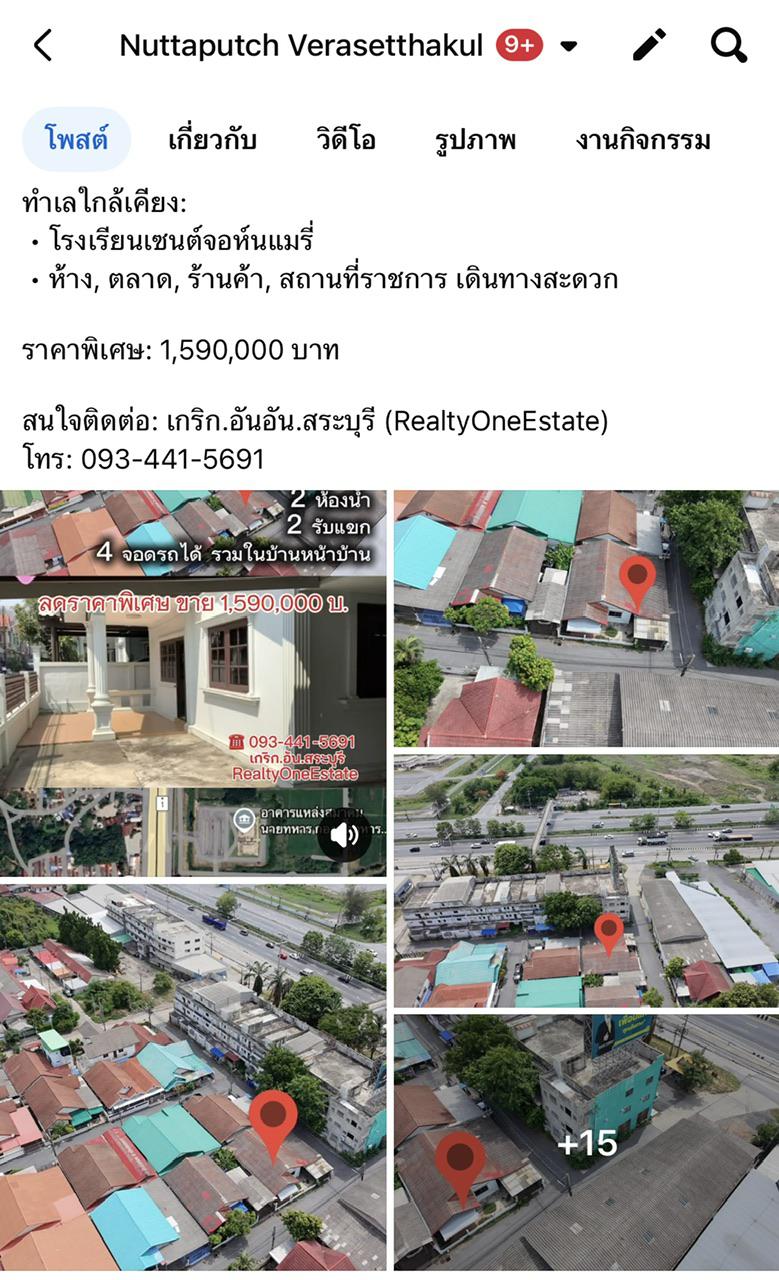
Task: View the +15 more photos tile
Action: pos(586,1144)
